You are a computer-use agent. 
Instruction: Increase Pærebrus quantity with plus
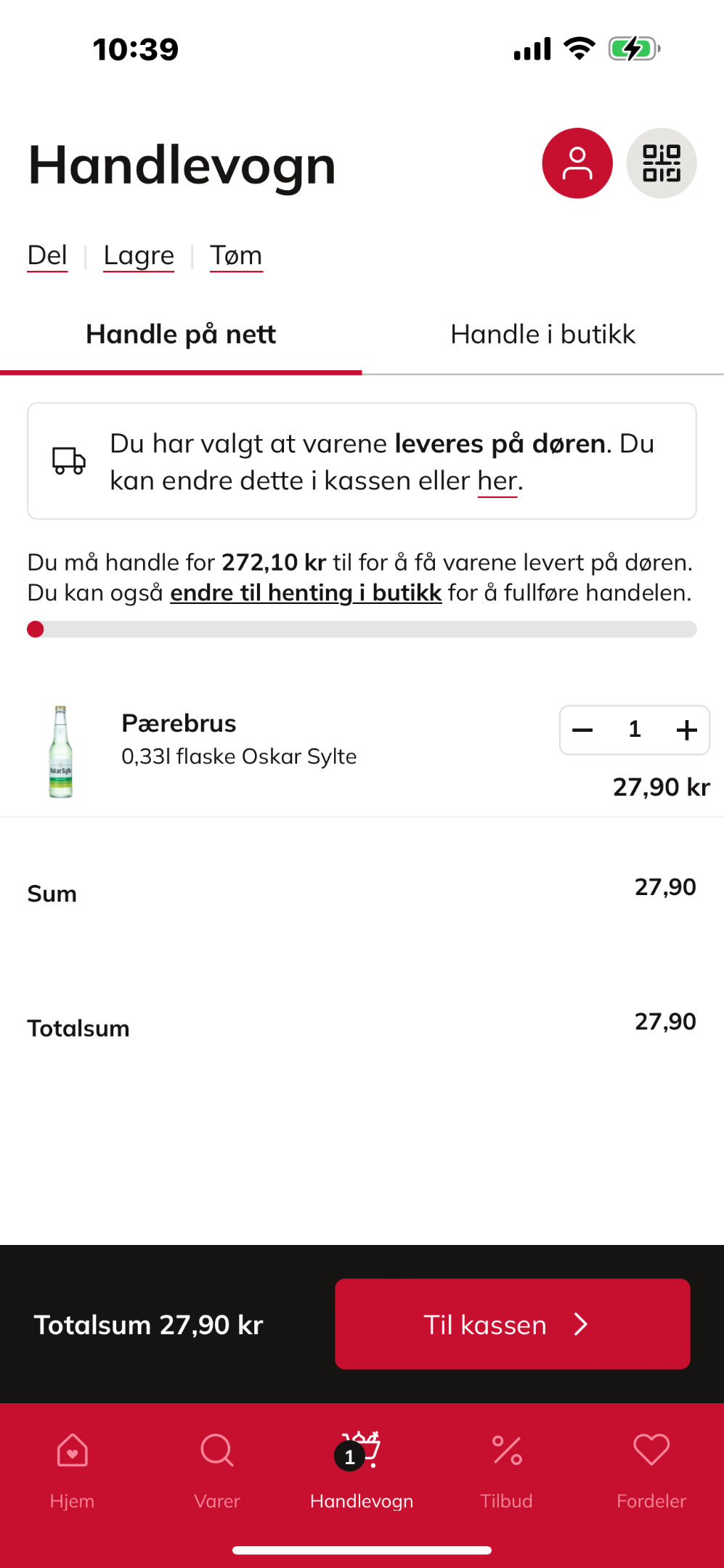pos(686,730)
